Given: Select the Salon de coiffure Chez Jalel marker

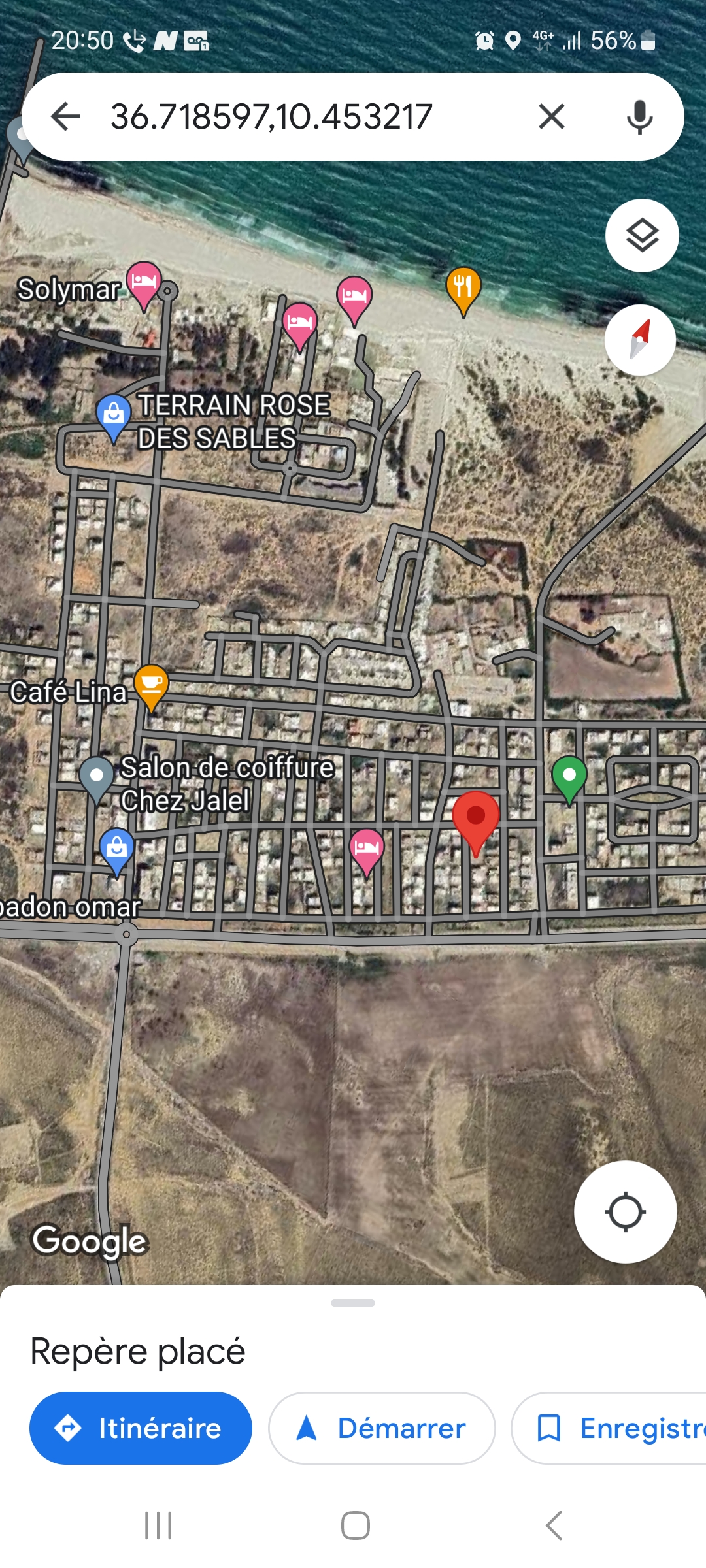Looking at the screenshot, I should click(97, 777).
